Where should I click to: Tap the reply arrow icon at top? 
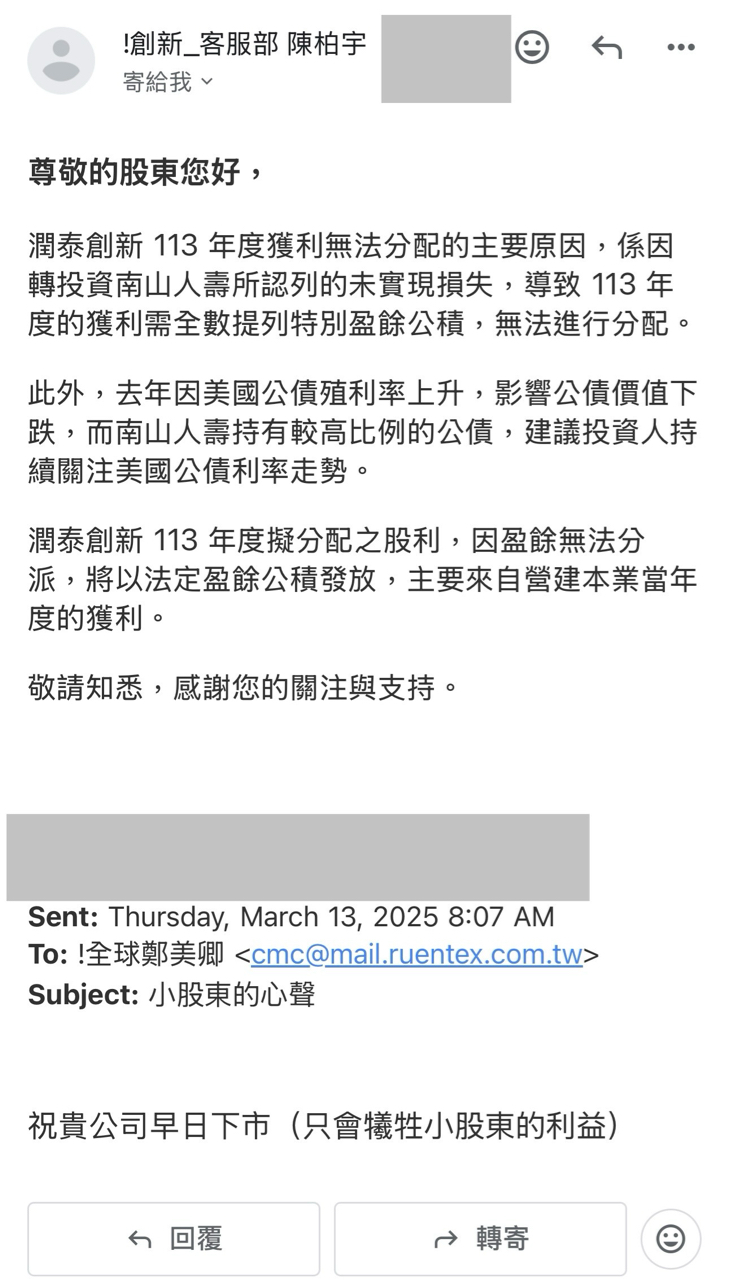point(607,47)
